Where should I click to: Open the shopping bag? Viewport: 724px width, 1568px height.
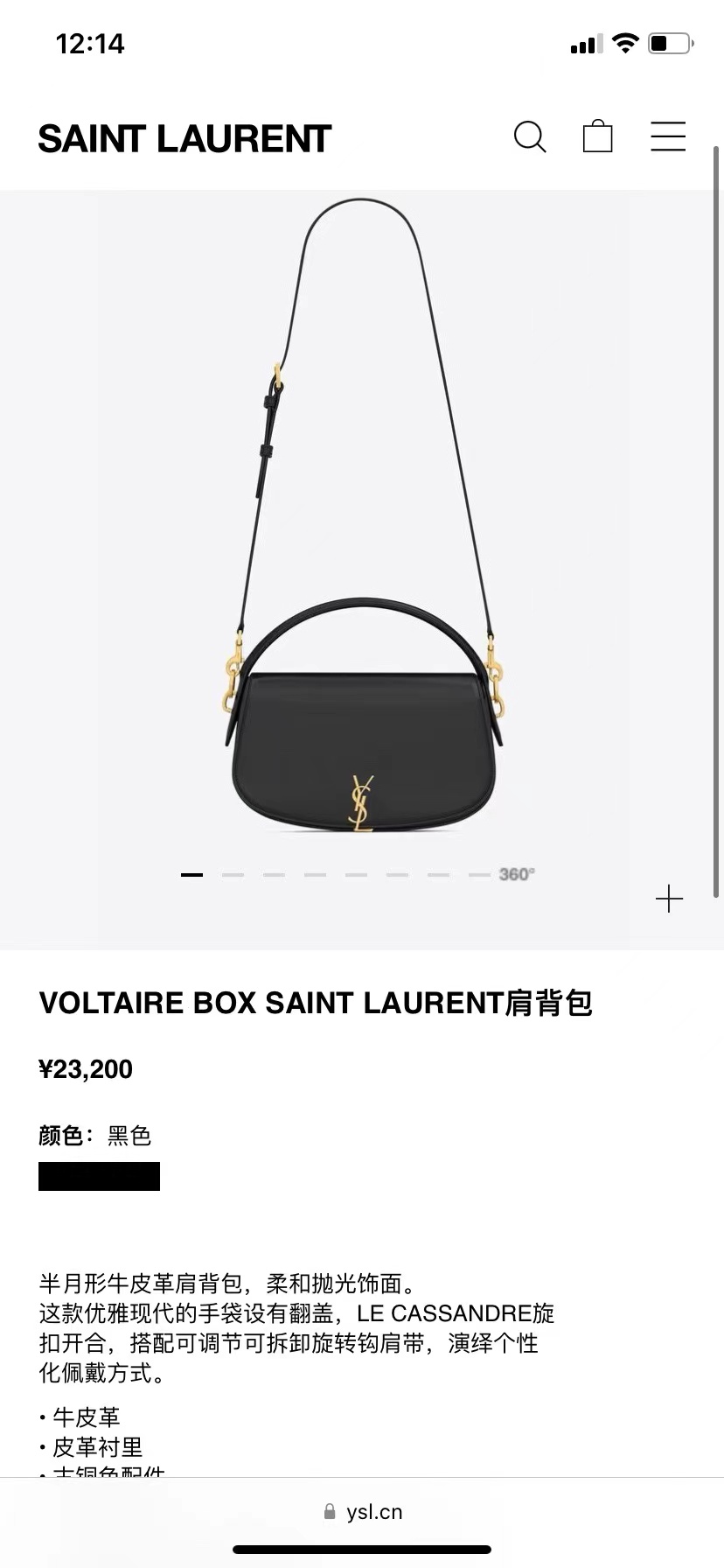pyautogui.click(x=597, y=136)
